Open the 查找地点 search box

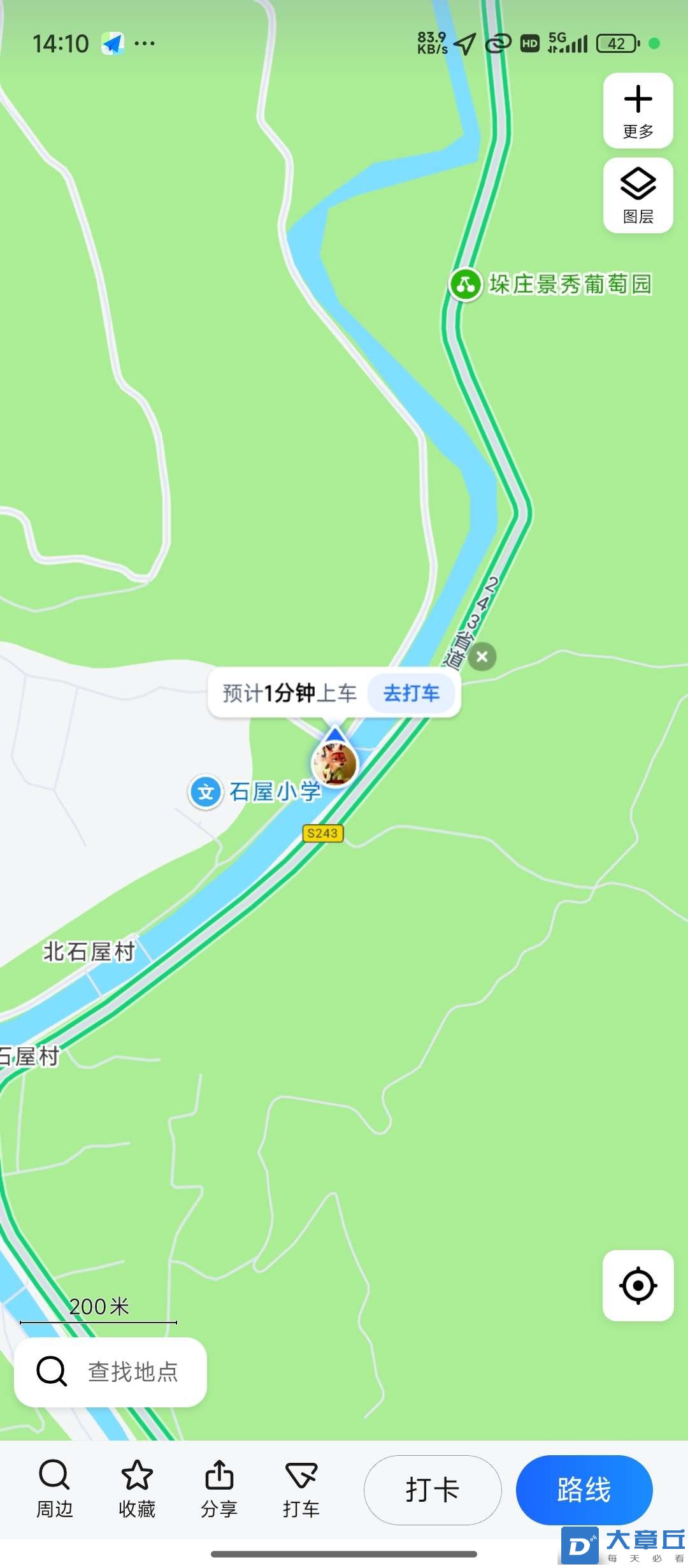[110, 1372]
